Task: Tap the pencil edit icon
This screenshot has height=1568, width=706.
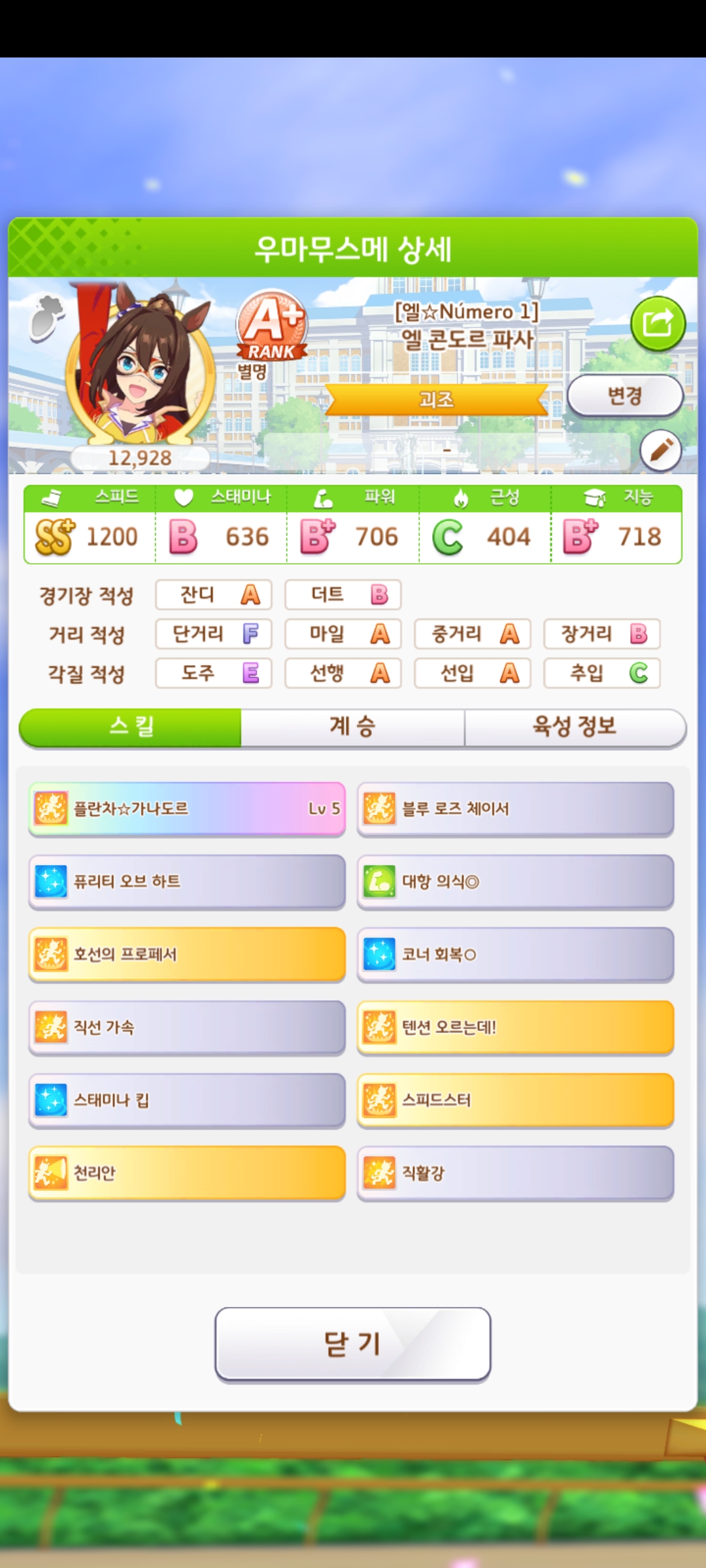Action: click(x=660, y=450)
